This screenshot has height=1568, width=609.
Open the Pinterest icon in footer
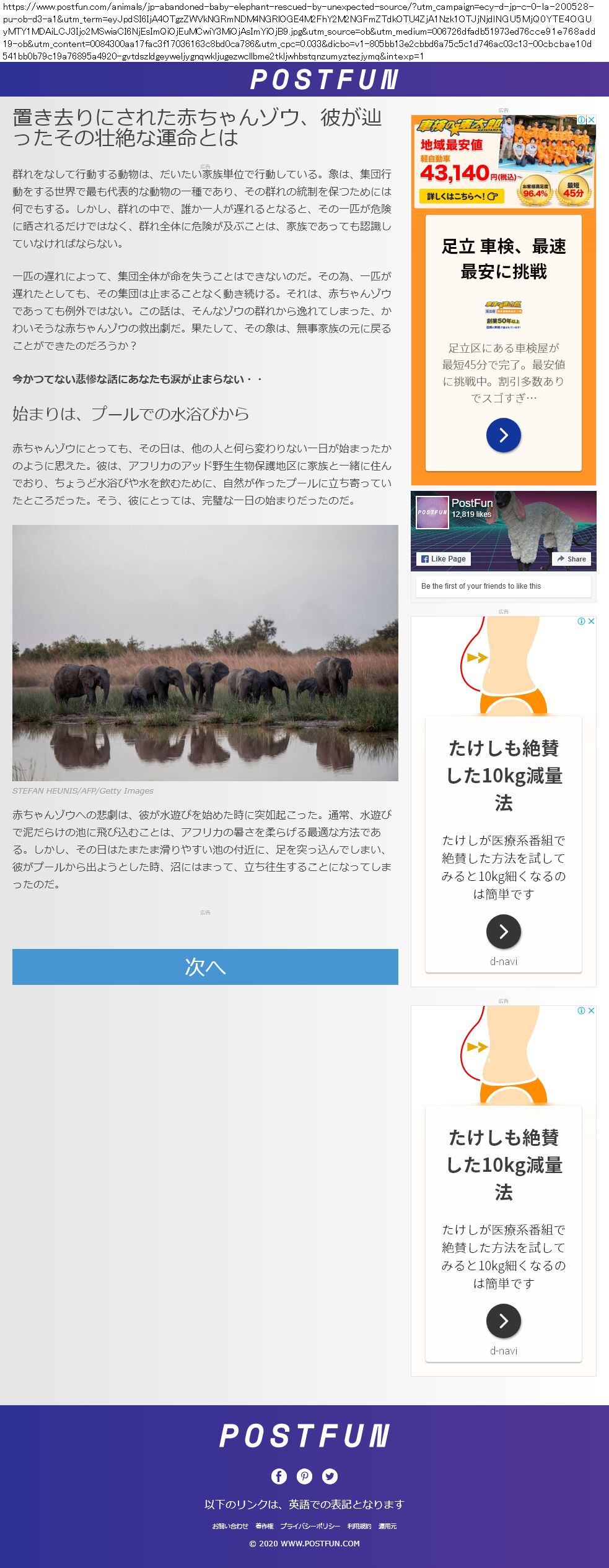(304, 1476)
